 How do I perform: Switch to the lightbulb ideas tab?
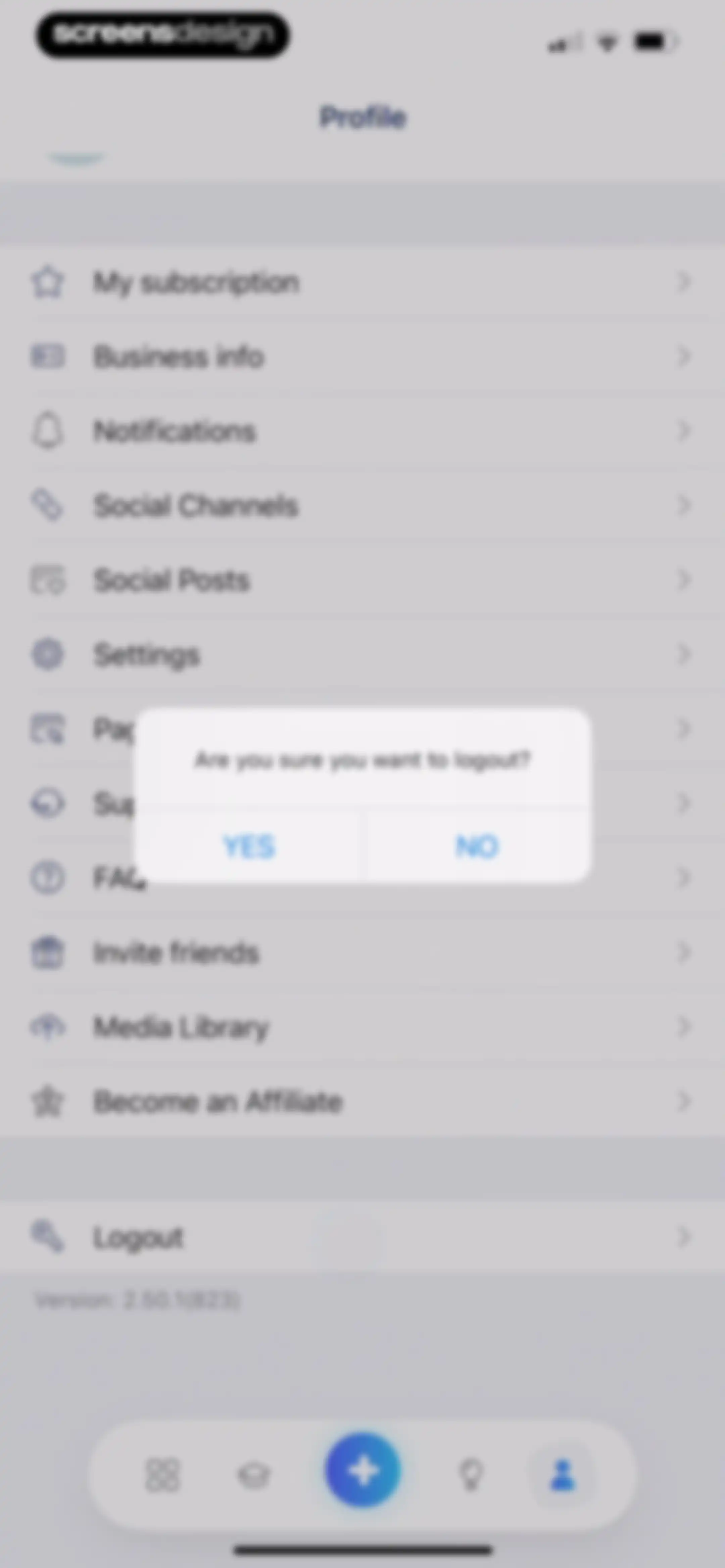[471, 1475]
